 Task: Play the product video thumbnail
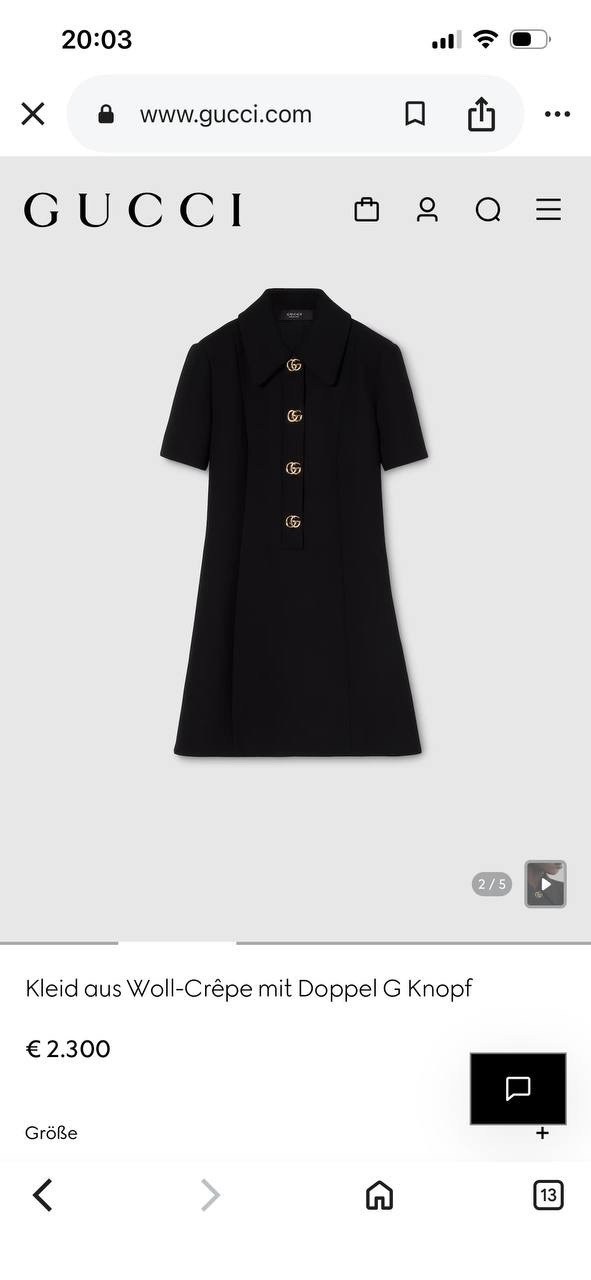[x=546, y=884]
